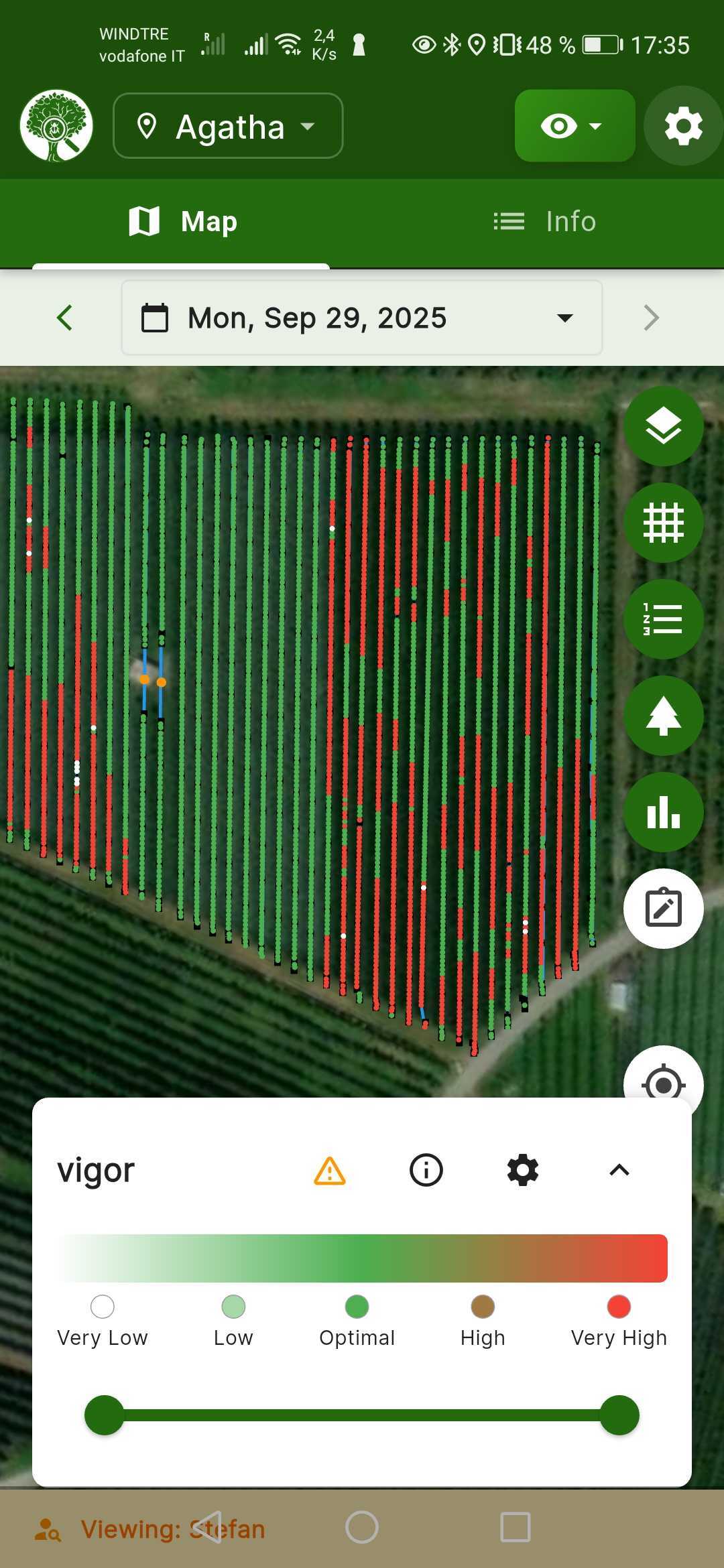The width and height of the screenshot is (724, 1568).
Task: Open vigor legend settings gear
Action: click(523, 1171)
